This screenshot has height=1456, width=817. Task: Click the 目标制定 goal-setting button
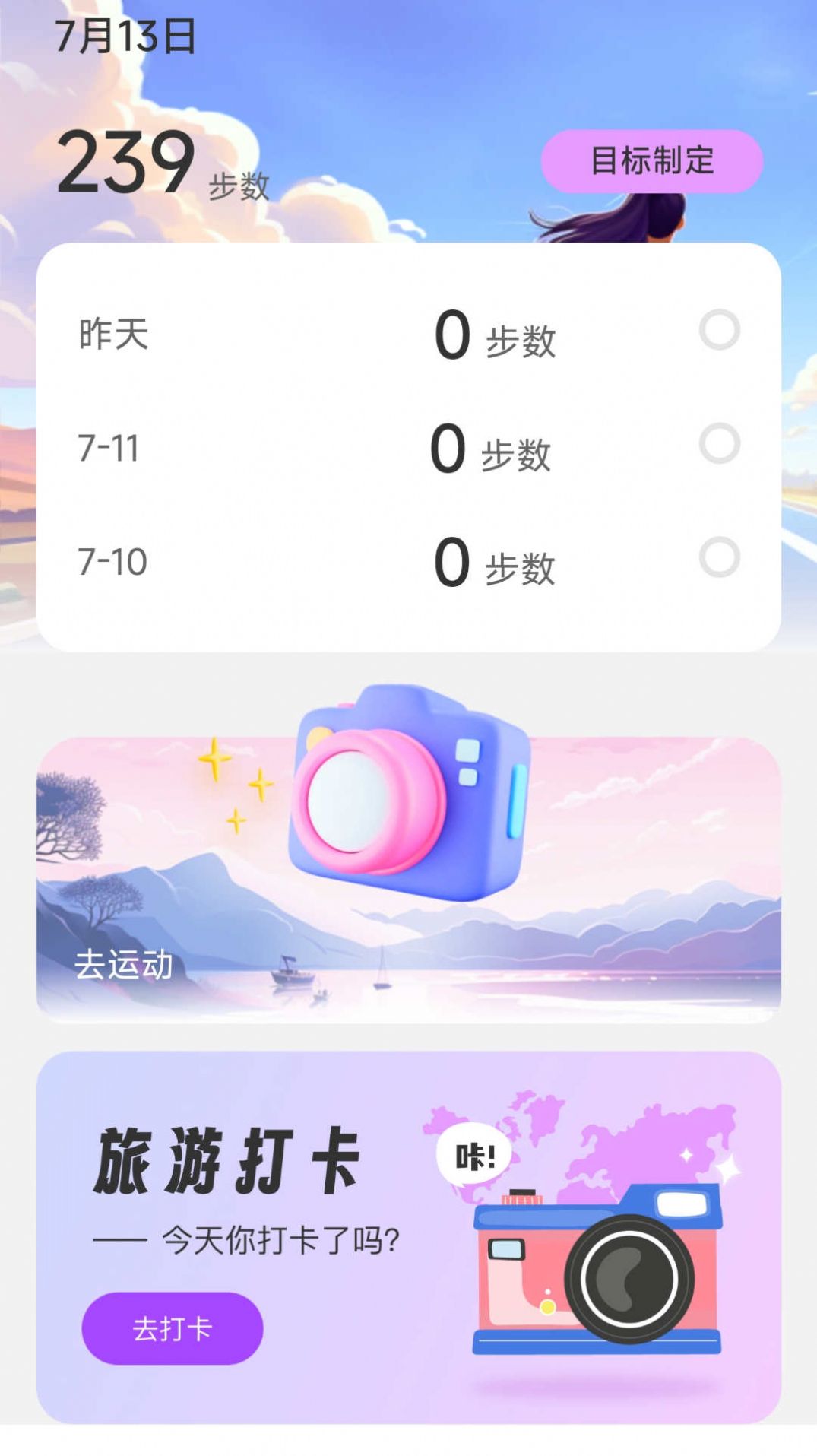coord(651,160)
